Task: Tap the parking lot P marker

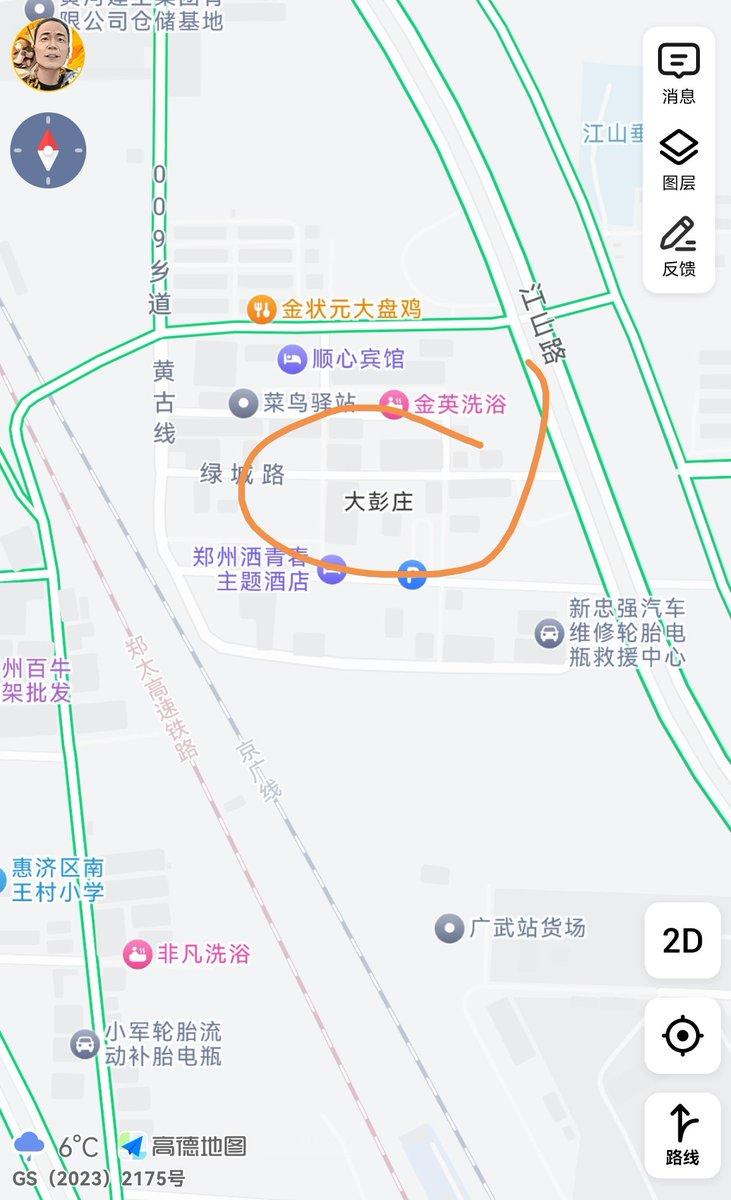Action: click(411, 574)
